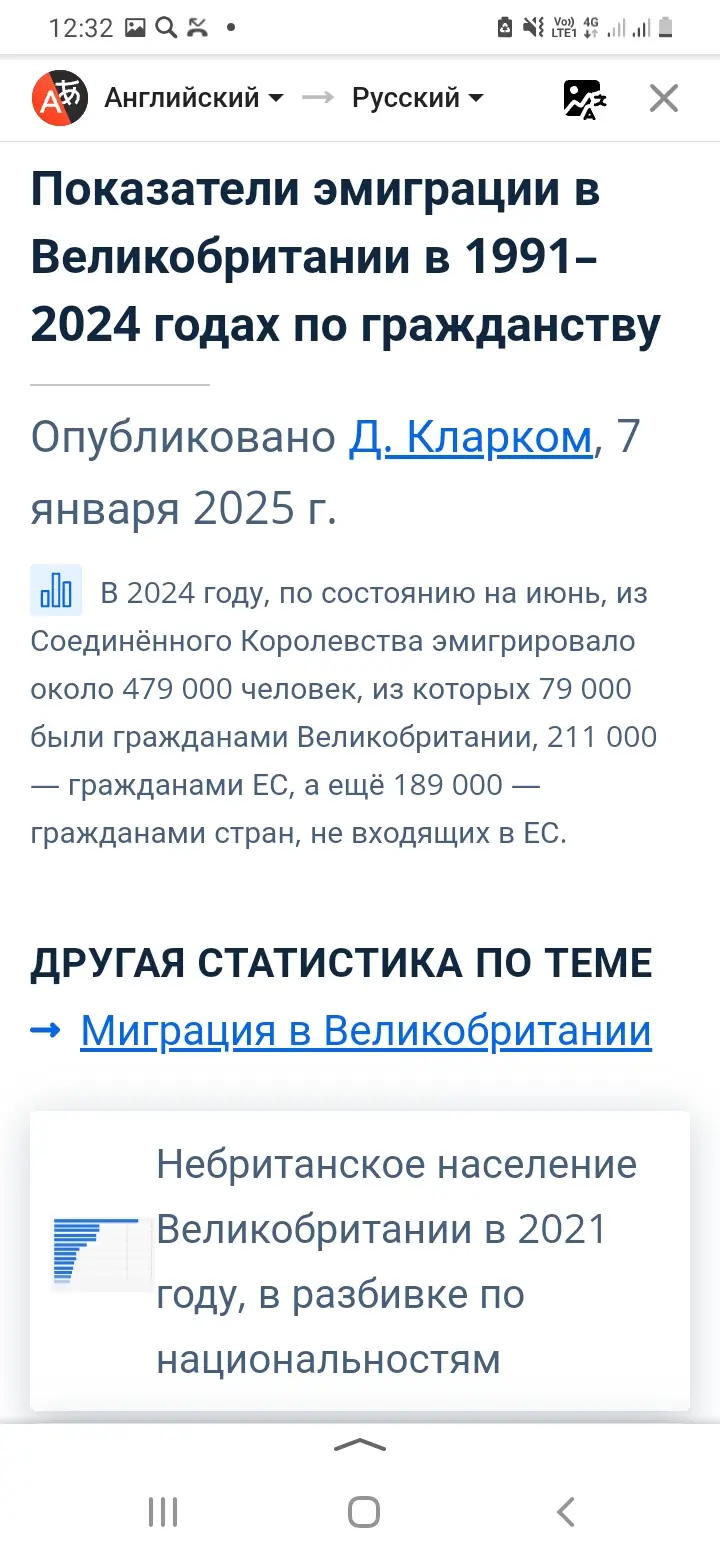Open the card Небританское население Великобритании в 2021

(x=360, y=1260)
